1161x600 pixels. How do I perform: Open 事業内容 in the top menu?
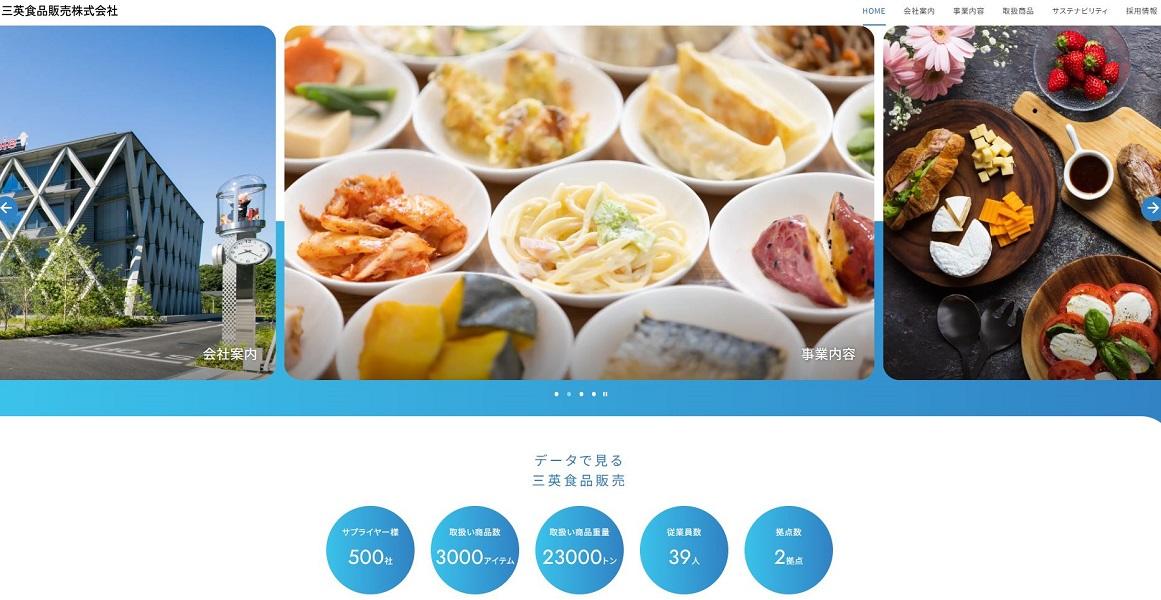968,11
